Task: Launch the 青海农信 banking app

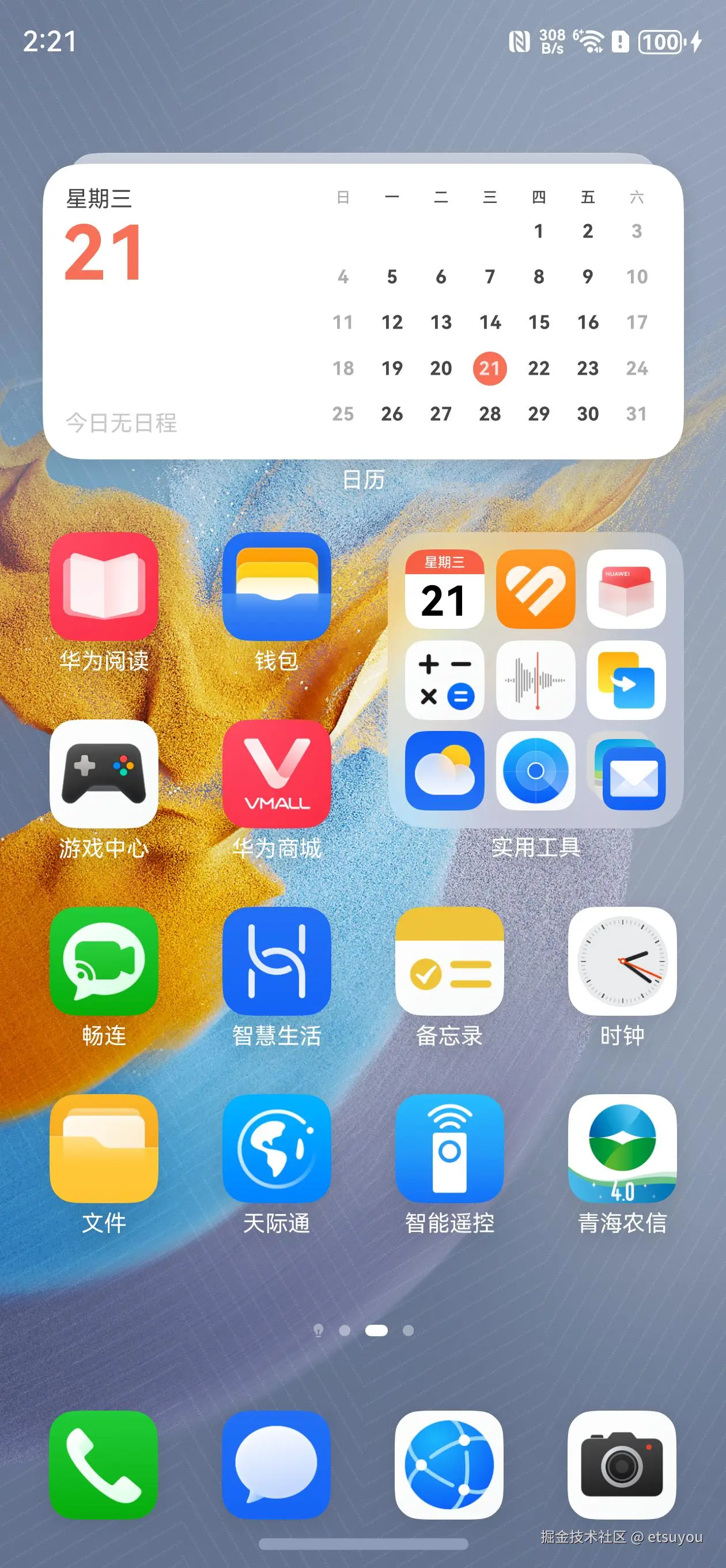Action: click(622, 1148)
